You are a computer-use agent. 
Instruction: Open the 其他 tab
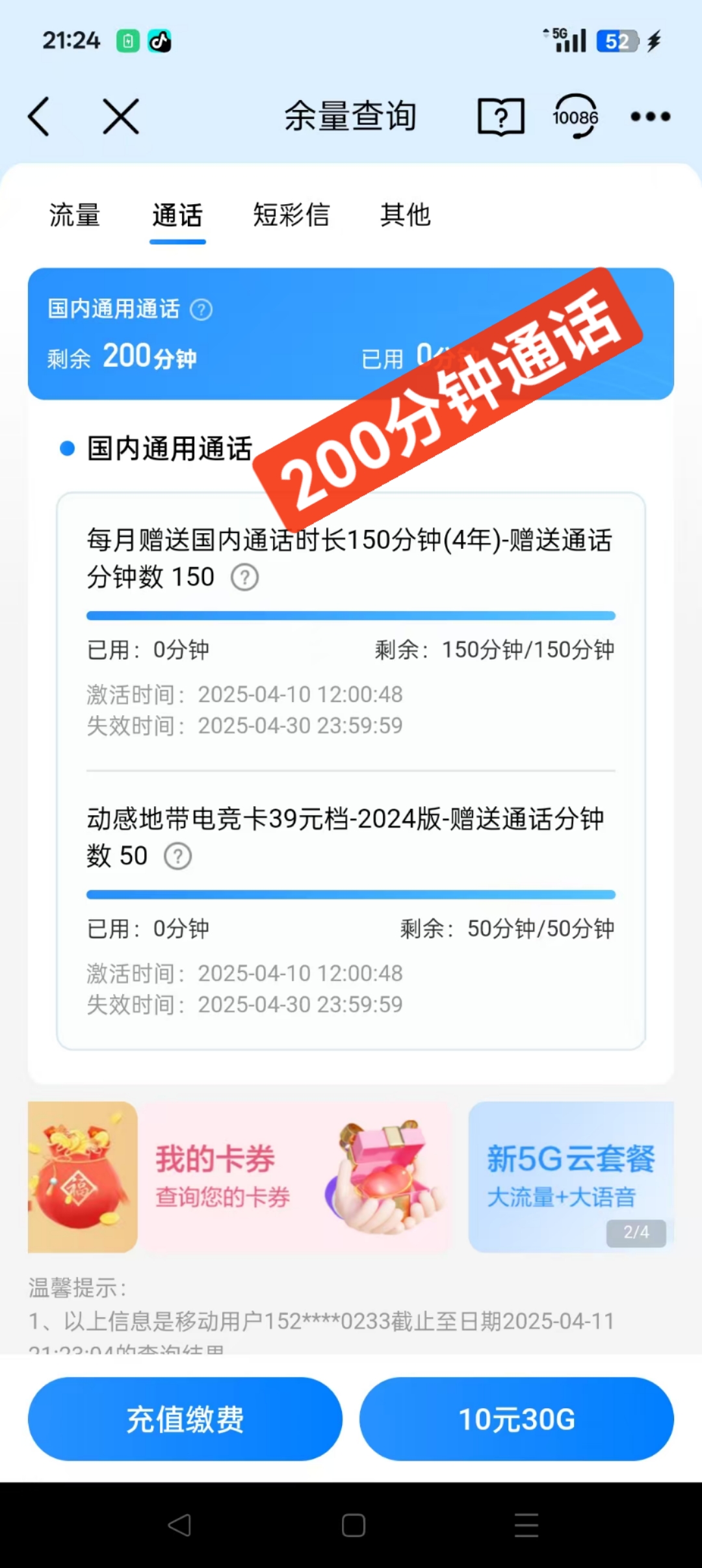point(405,215)
